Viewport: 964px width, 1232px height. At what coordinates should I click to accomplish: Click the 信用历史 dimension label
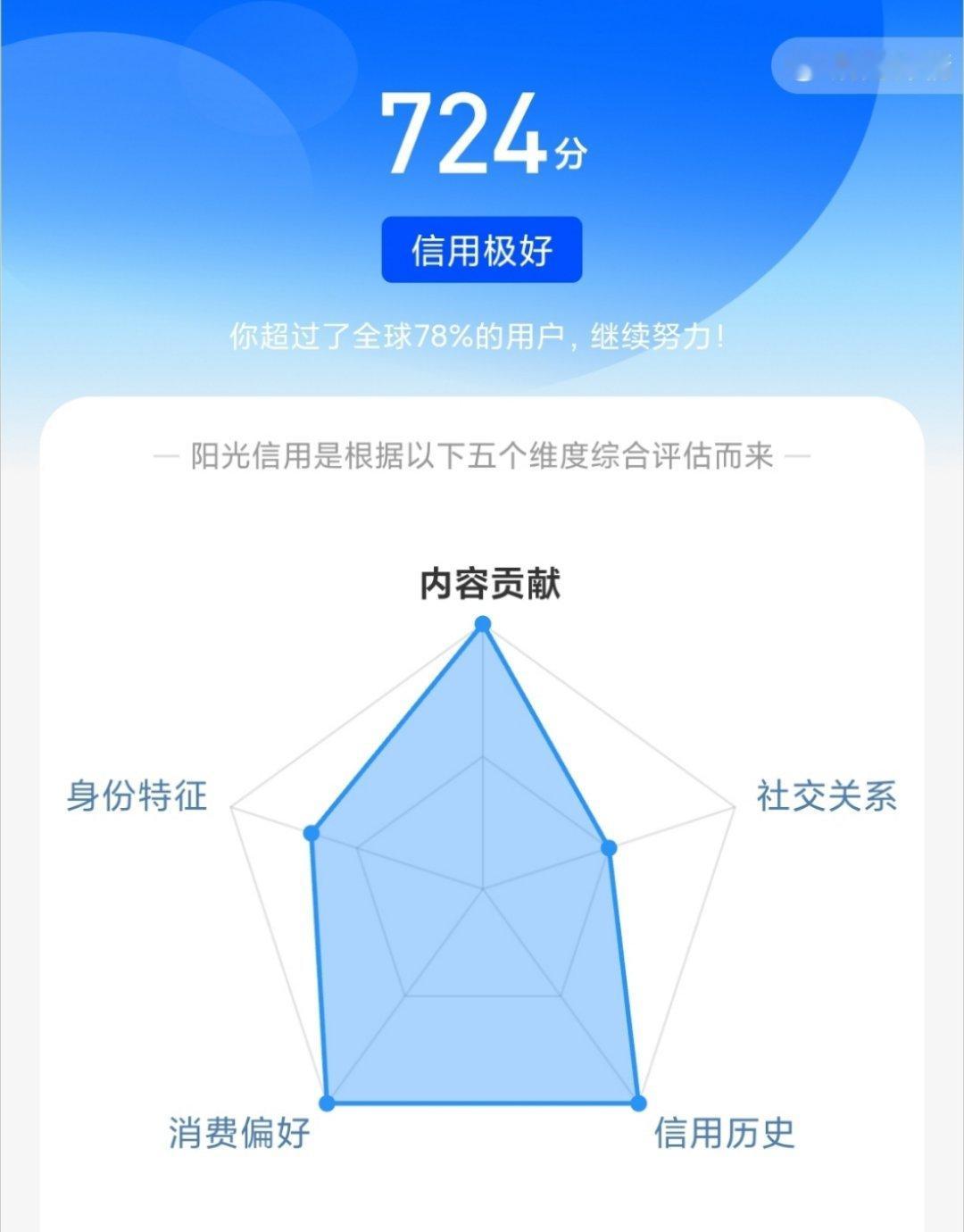727,1132
